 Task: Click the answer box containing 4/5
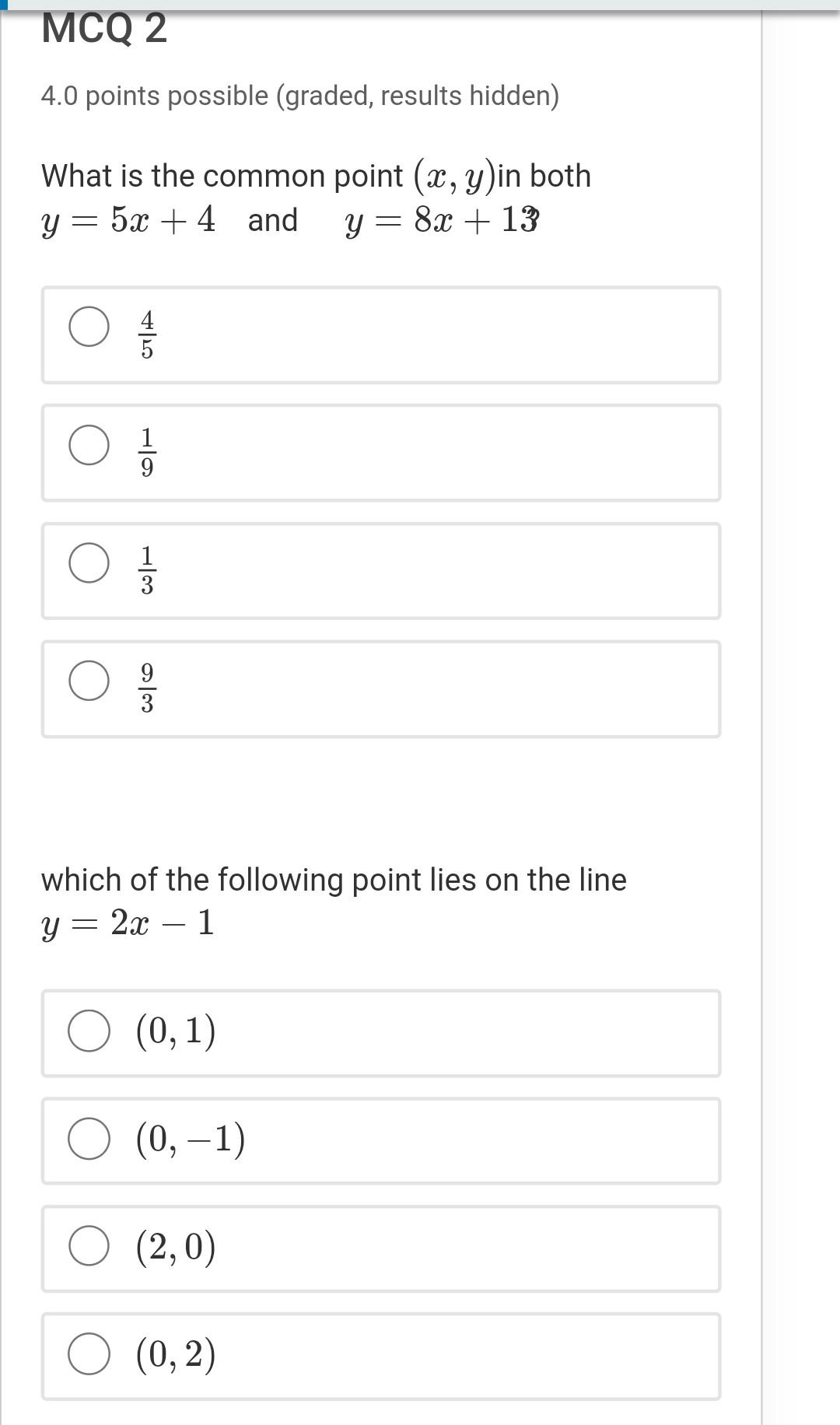coord(381,334)
